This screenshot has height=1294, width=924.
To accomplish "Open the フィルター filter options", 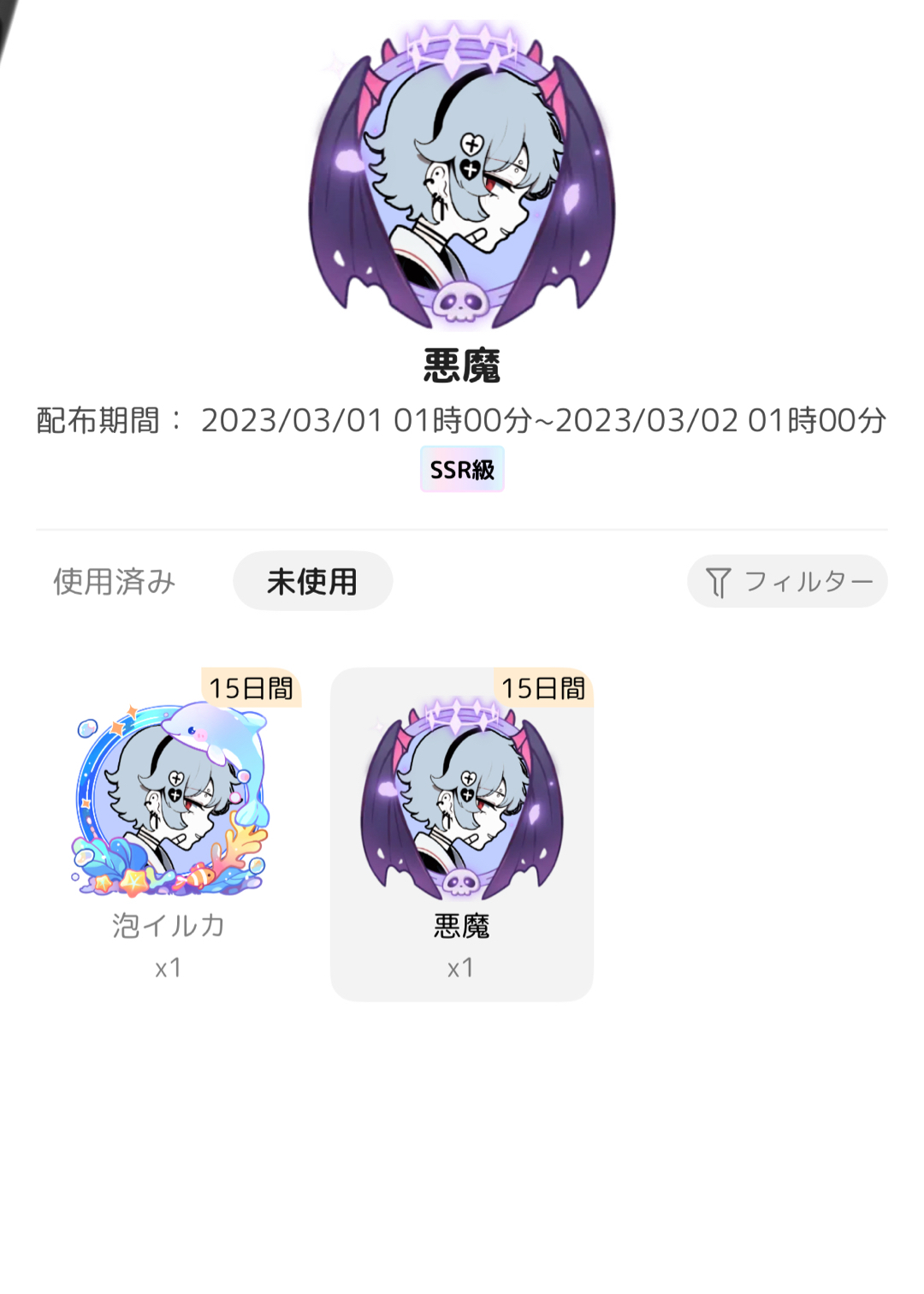I will coord(787,582).
